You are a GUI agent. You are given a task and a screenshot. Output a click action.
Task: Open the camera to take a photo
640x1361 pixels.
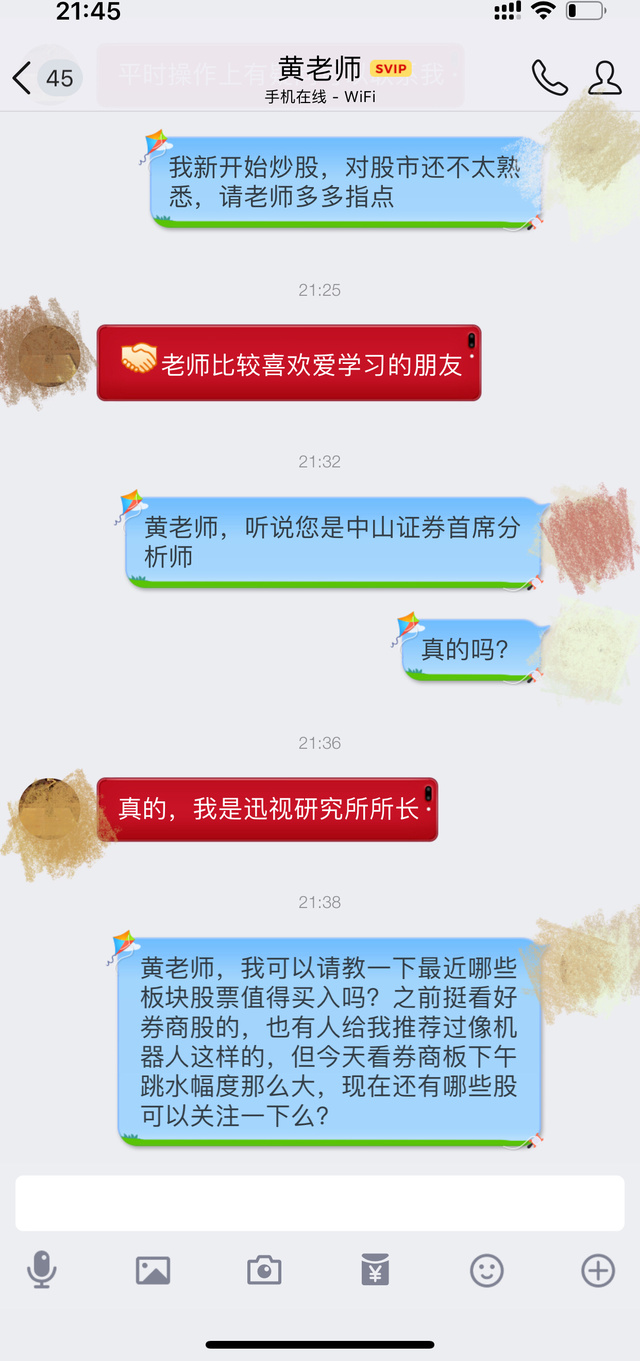point(264,1270)
